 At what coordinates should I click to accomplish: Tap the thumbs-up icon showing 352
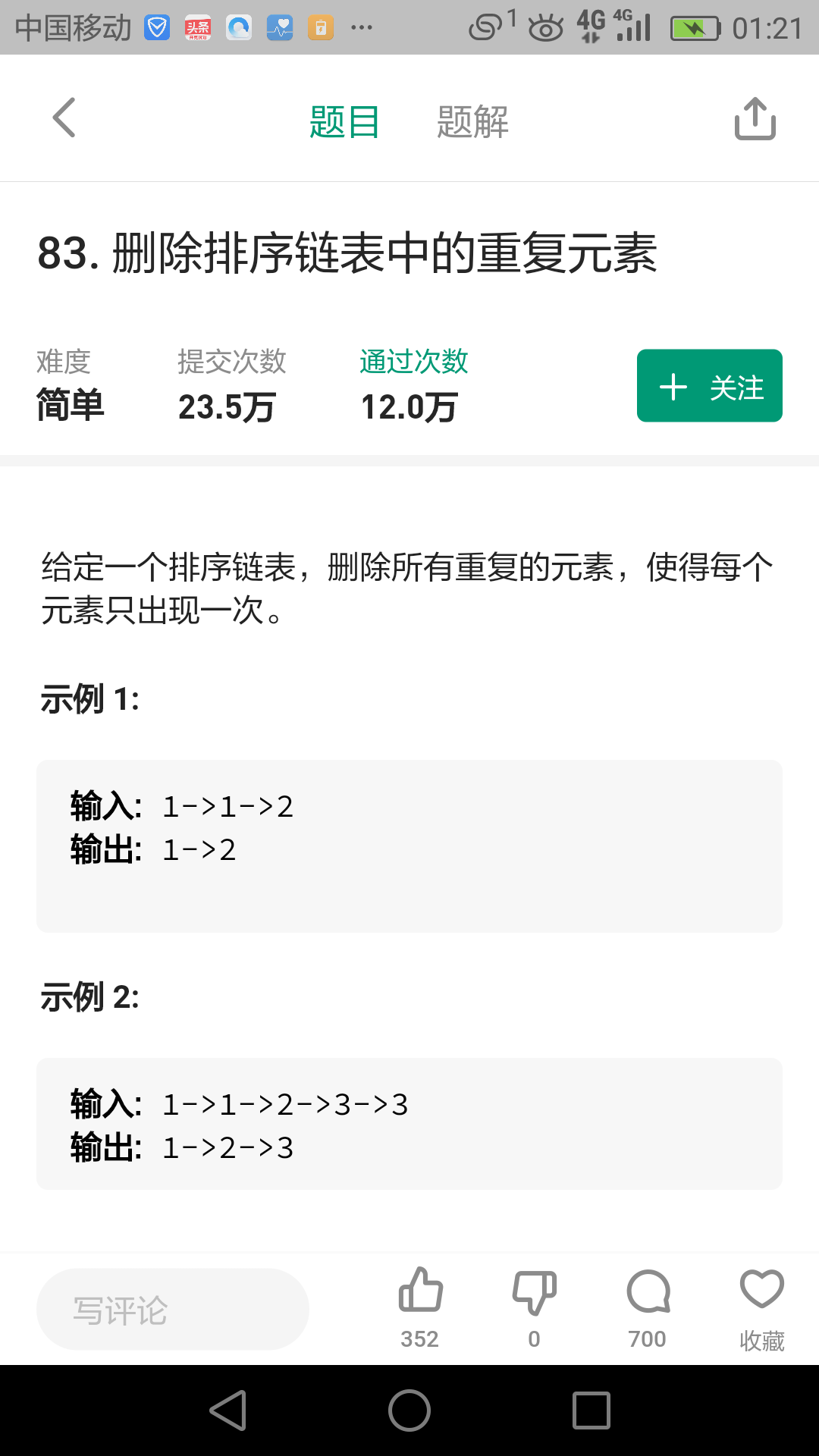click(x=419, y=1289)
